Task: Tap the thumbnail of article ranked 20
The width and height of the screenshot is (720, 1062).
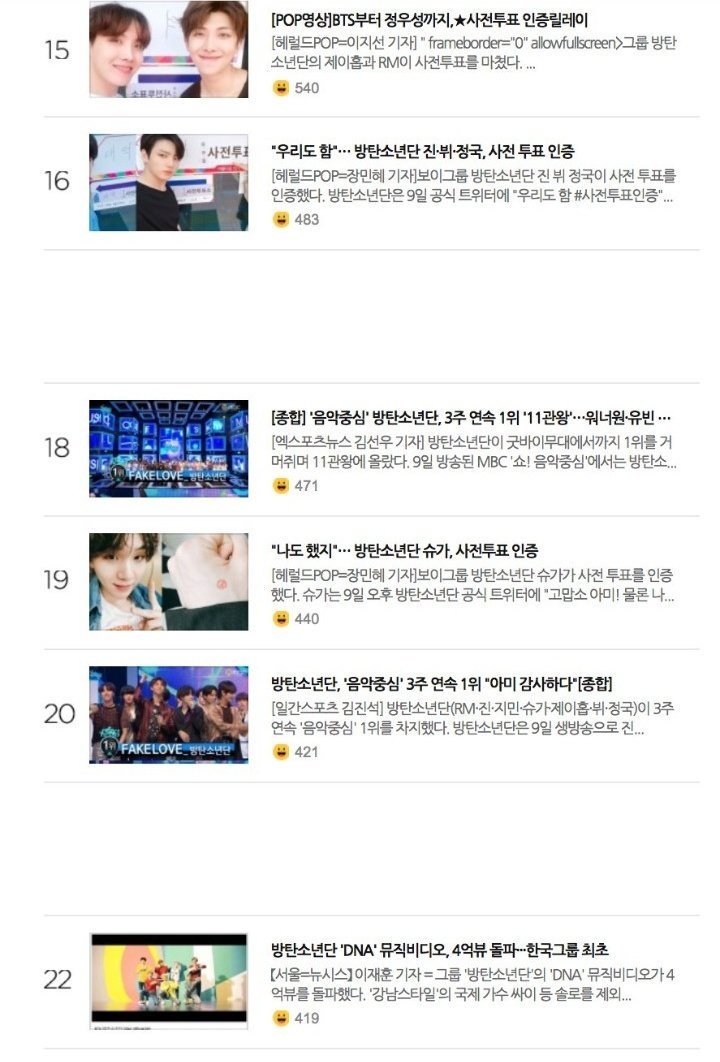Action: [x=168, y=714]
